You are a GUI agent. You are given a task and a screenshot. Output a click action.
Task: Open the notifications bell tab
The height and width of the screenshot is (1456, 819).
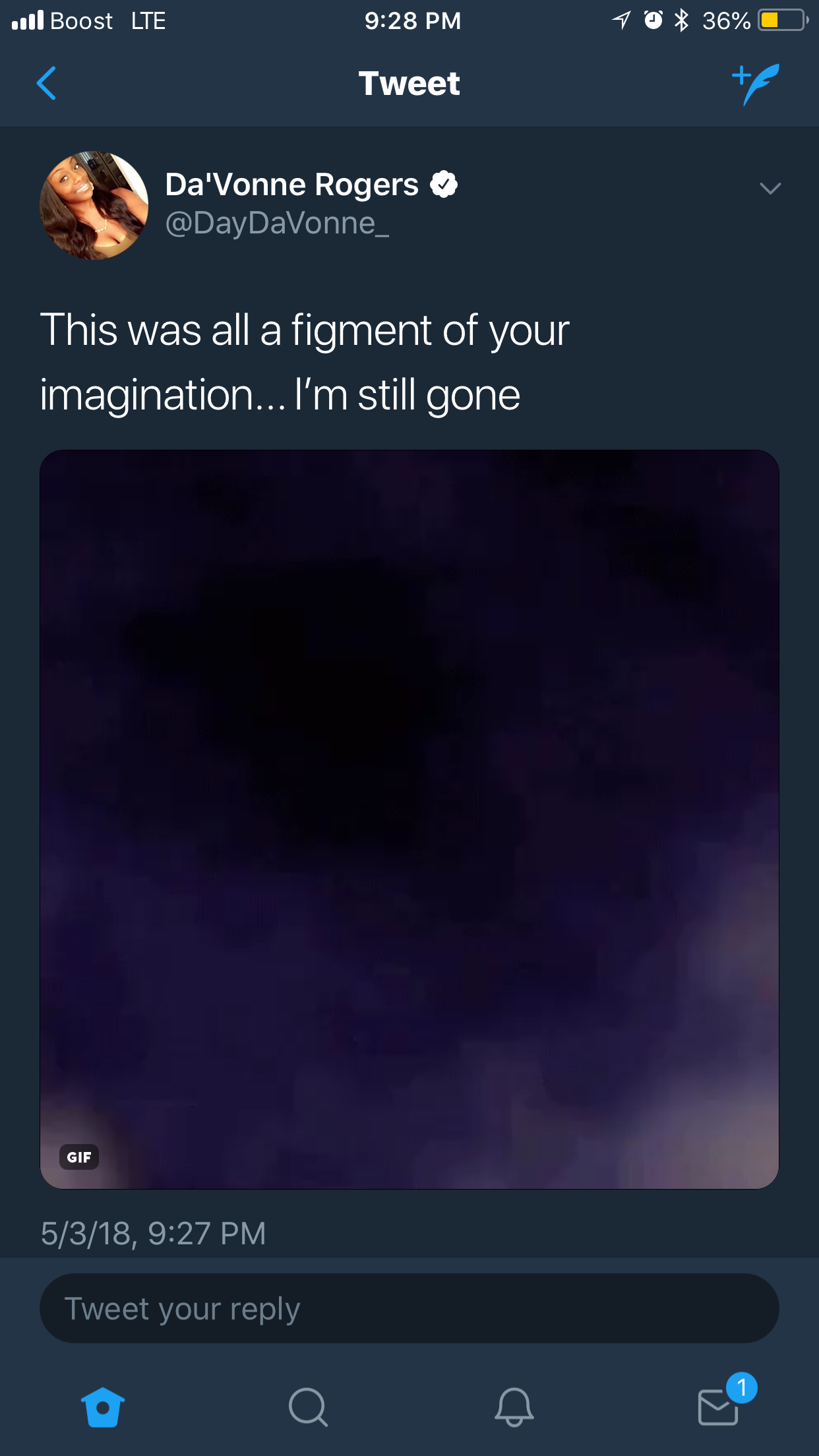514,1407
